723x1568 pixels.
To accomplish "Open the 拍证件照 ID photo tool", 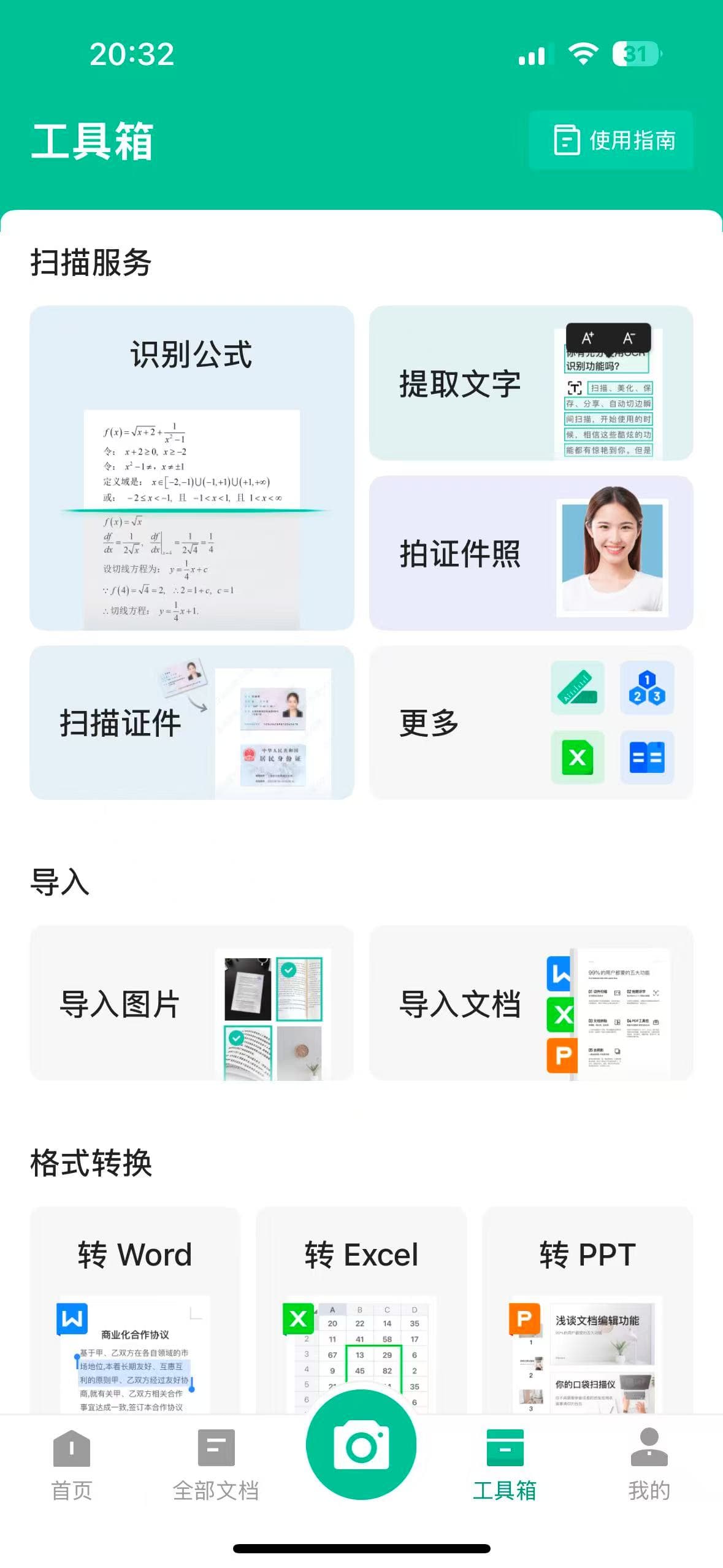I will (530, 553).
